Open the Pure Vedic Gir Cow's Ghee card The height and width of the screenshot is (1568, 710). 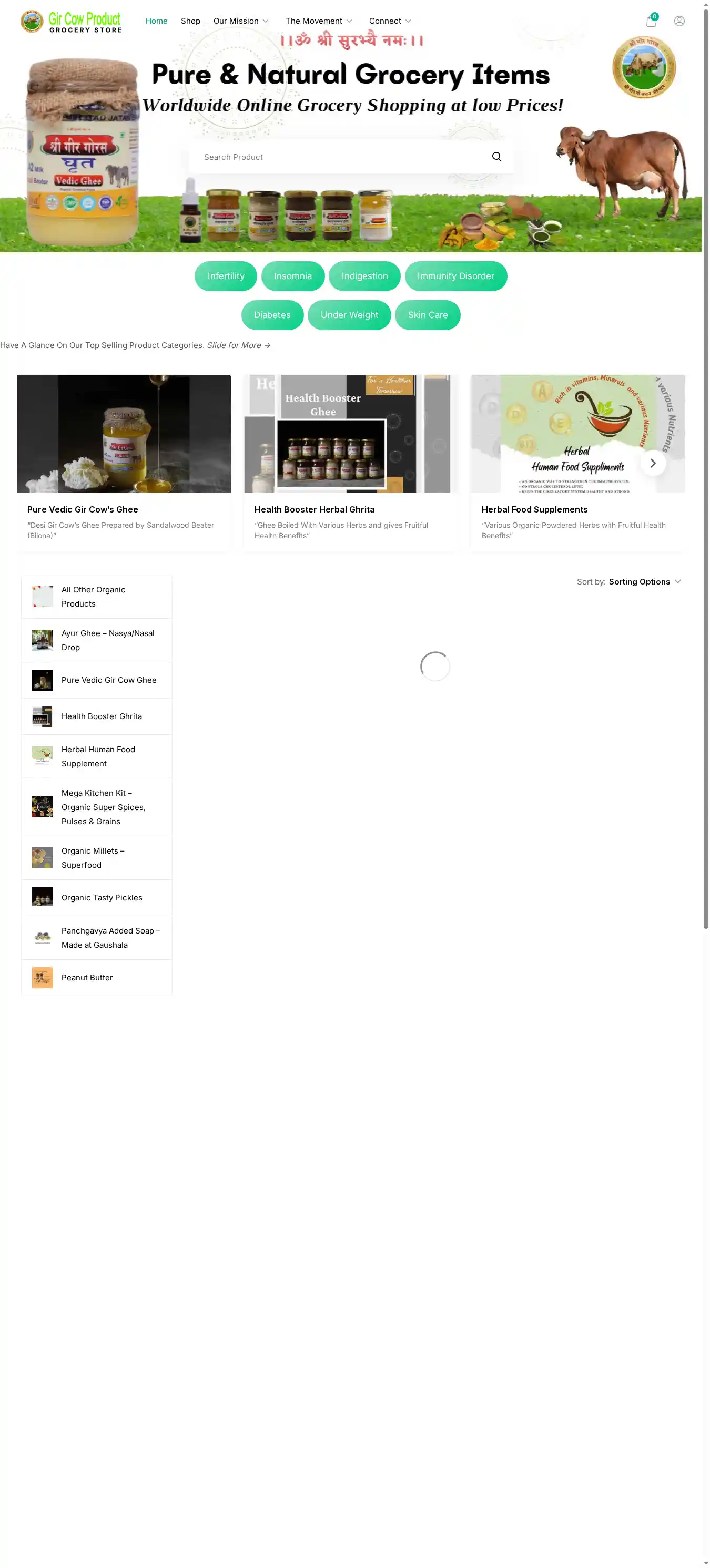tap(124, 463)
